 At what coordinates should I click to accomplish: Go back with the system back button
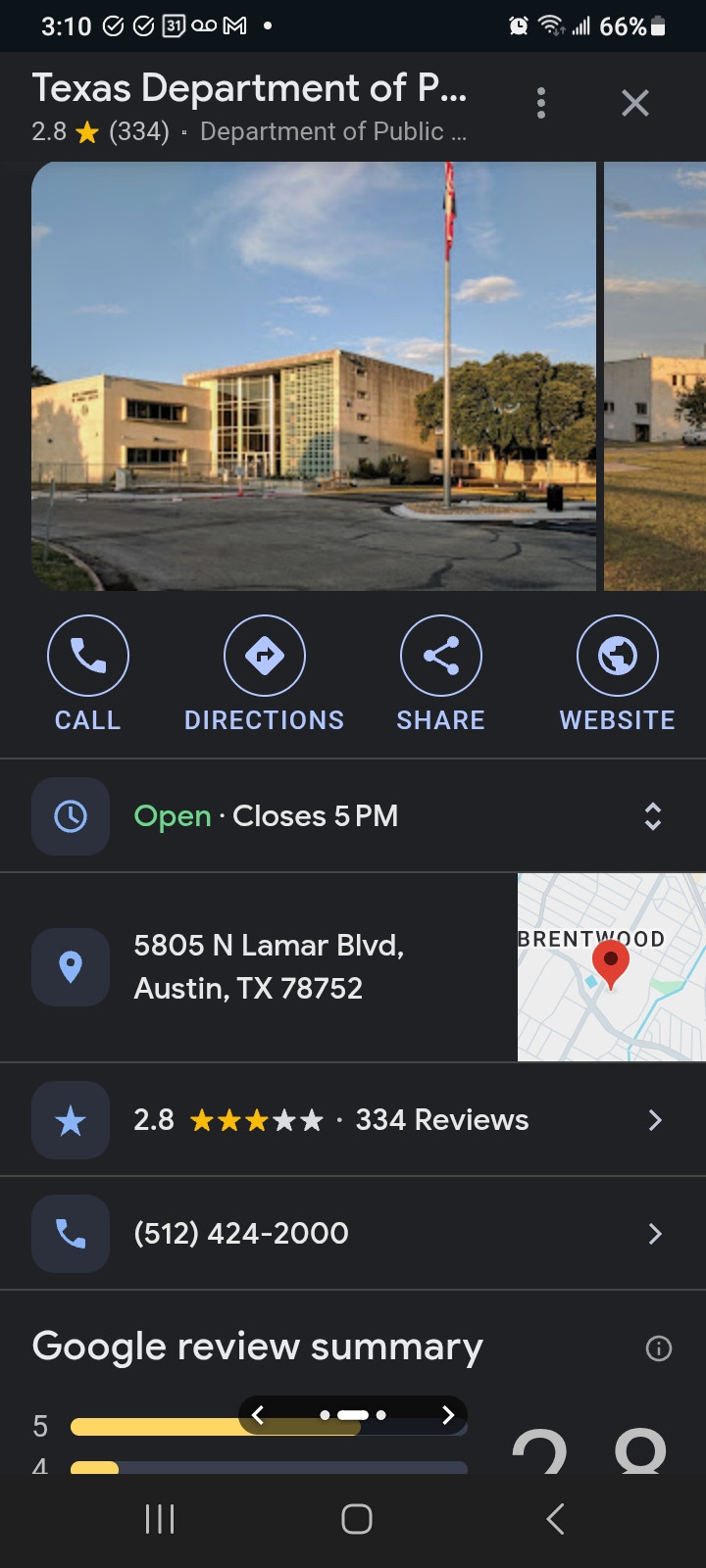pos(555,1519)
